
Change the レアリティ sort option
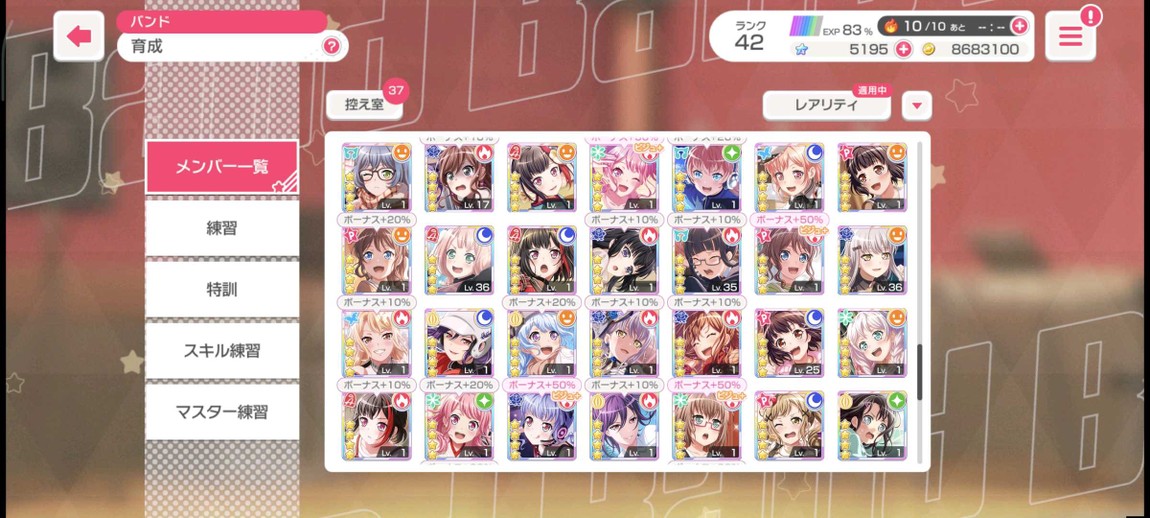[x=826, y=105]
